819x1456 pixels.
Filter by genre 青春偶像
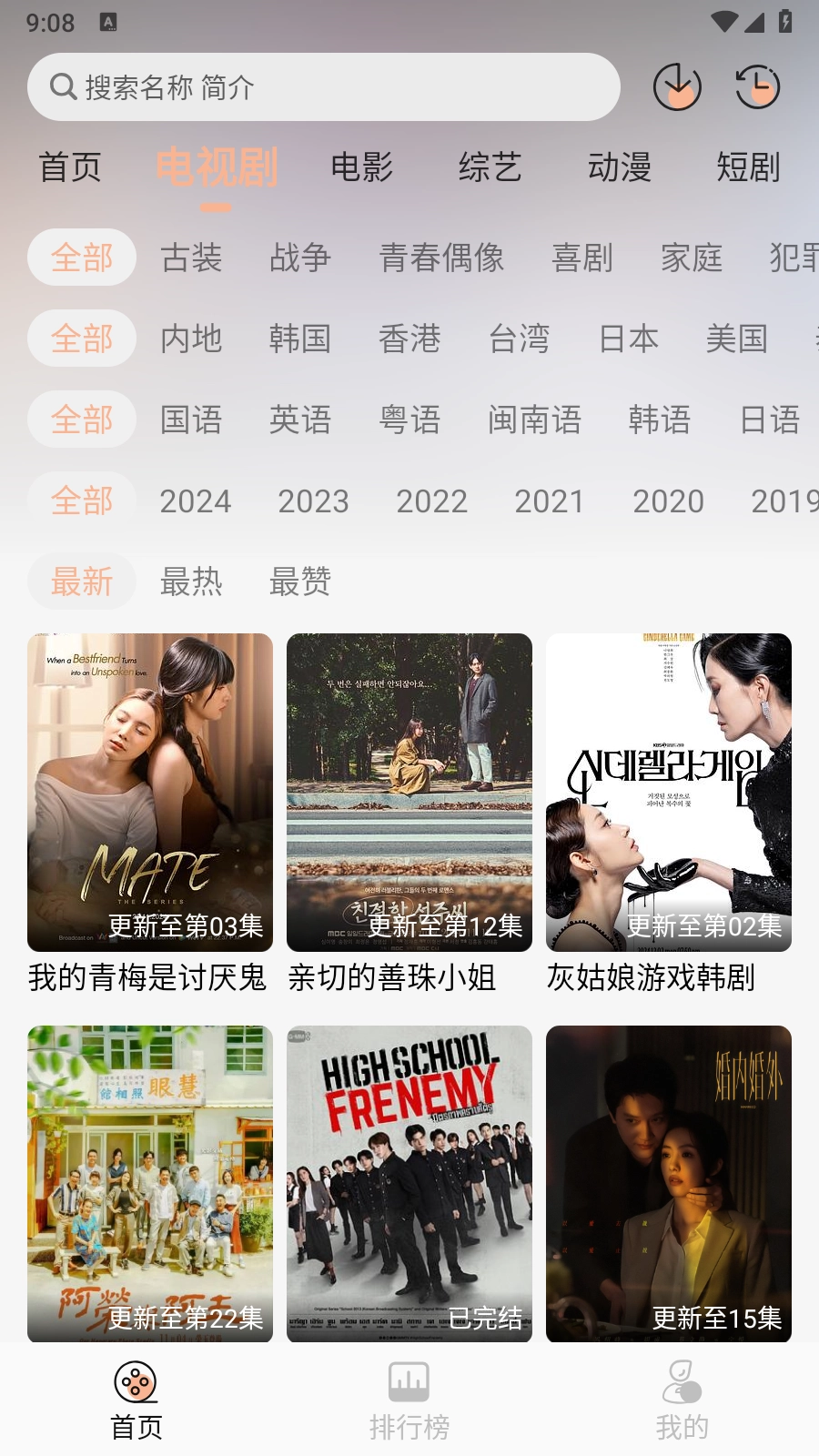(441, 258)
